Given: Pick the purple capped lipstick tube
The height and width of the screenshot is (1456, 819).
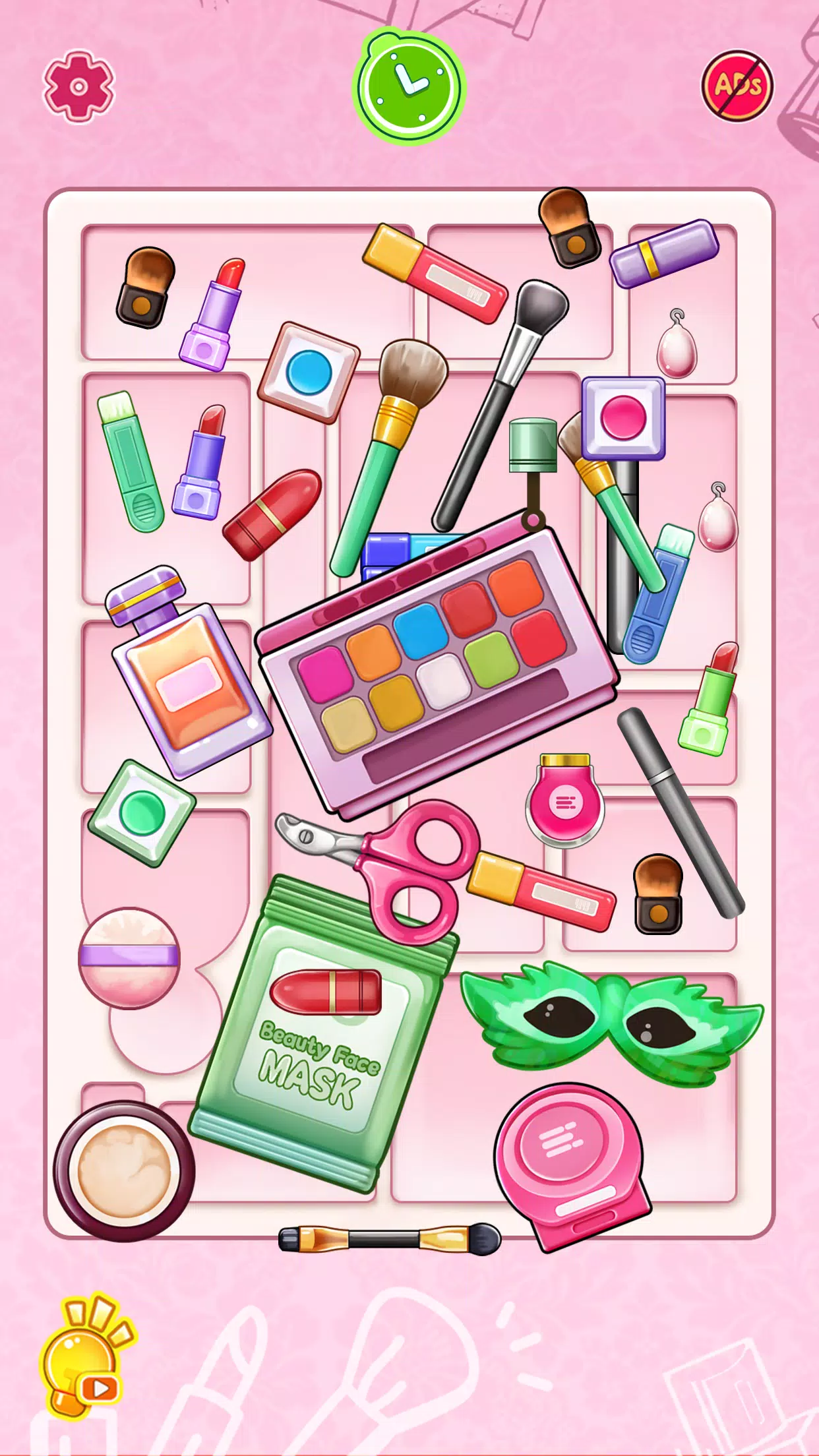Looking at the screenshot, I should click(663, 254).
